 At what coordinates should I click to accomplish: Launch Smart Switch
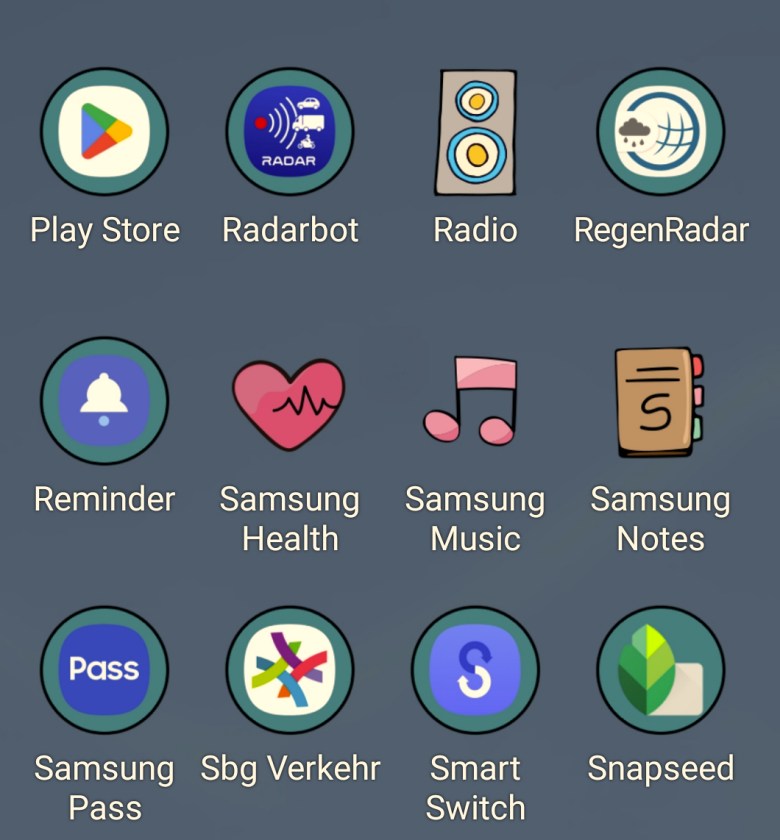click(475, 669)
